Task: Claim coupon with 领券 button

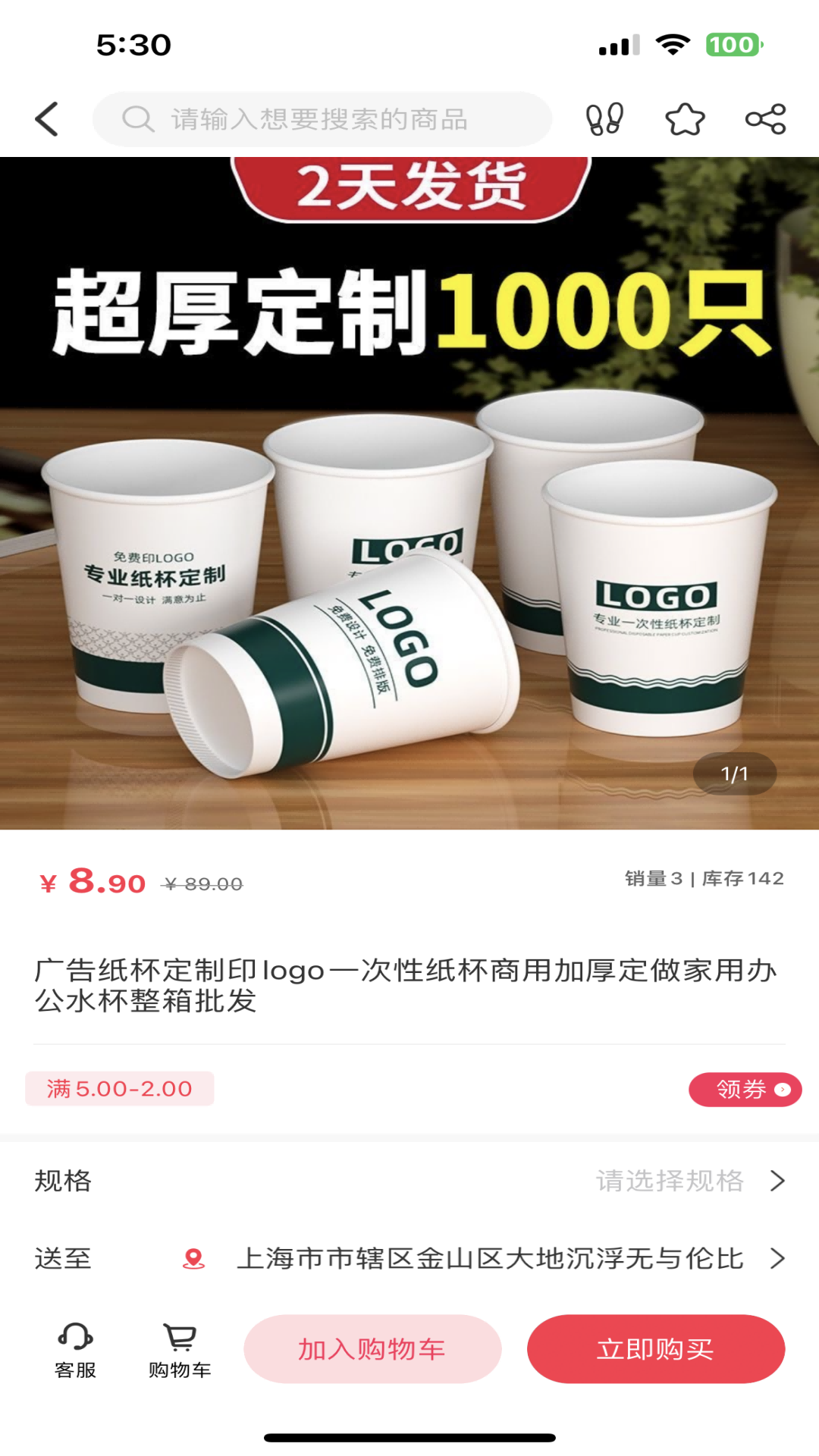Action: [744, 1090]
